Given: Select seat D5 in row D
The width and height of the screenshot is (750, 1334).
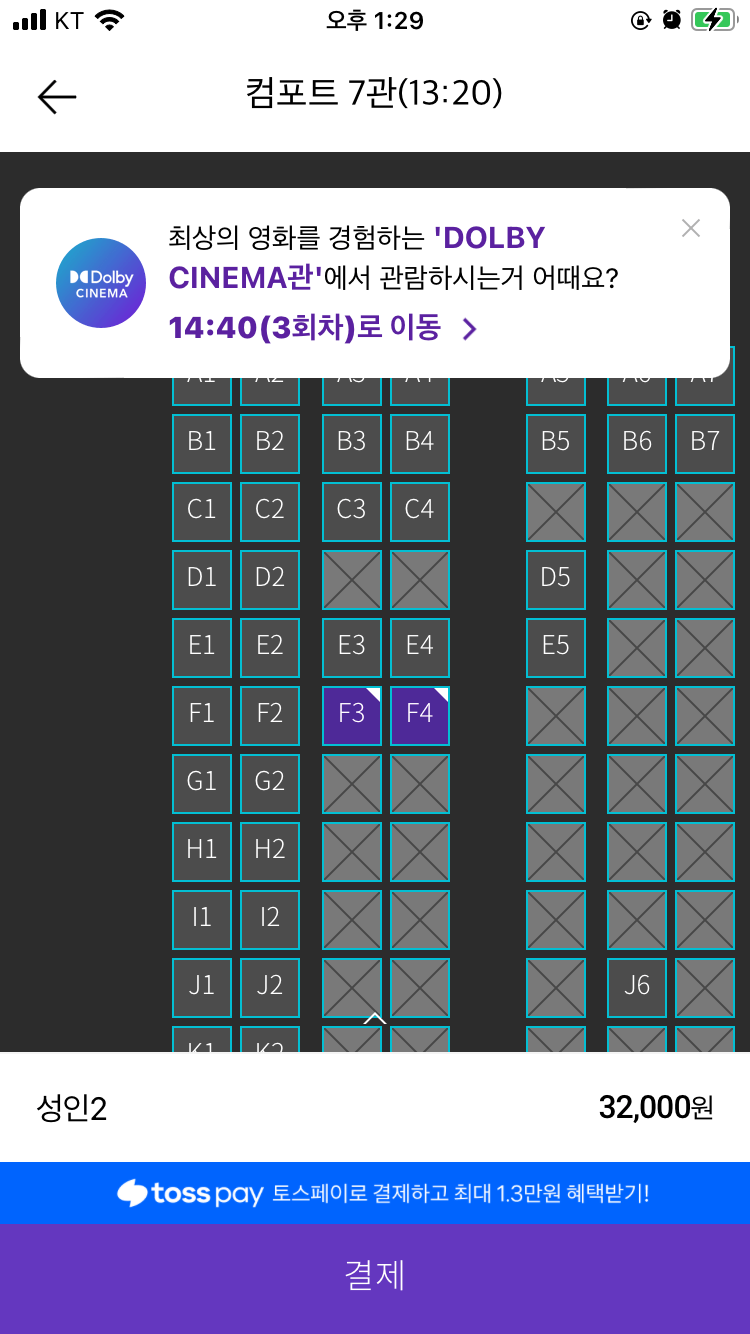Looking at the screenshot, I should coord(555,579).
